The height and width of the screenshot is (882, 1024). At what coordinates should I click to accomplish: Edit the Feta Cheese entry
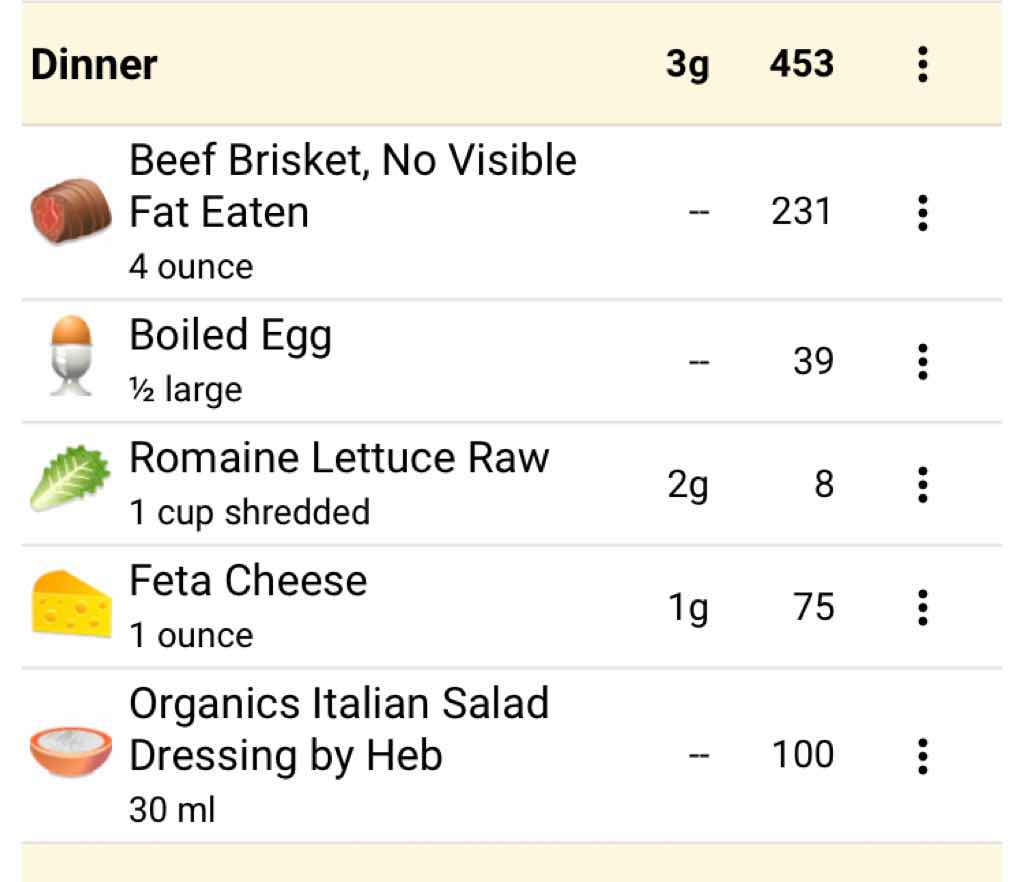(x=248, y=605)
